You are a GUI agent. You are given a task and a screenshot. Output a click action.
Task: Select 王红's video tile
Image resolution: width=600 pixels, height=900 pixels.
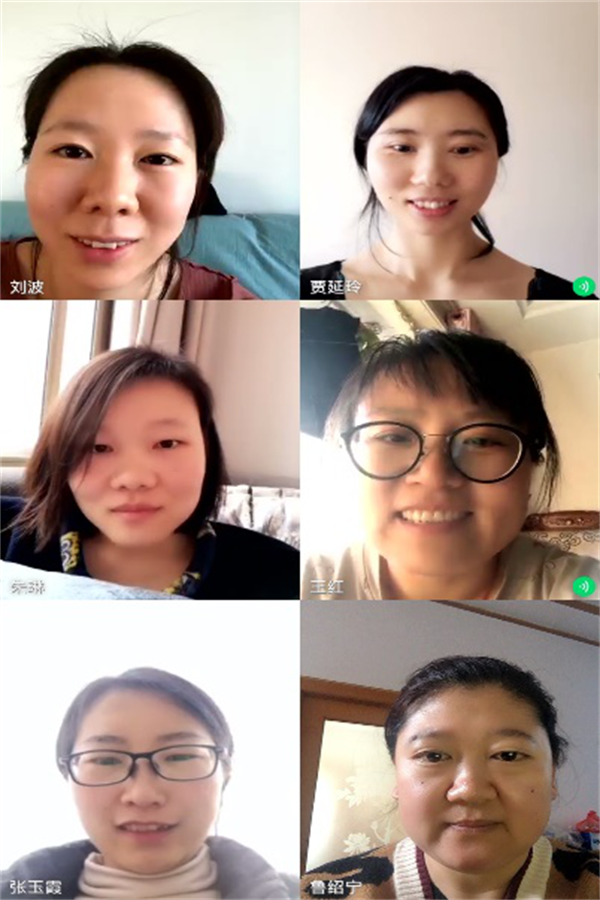point(450,450)
